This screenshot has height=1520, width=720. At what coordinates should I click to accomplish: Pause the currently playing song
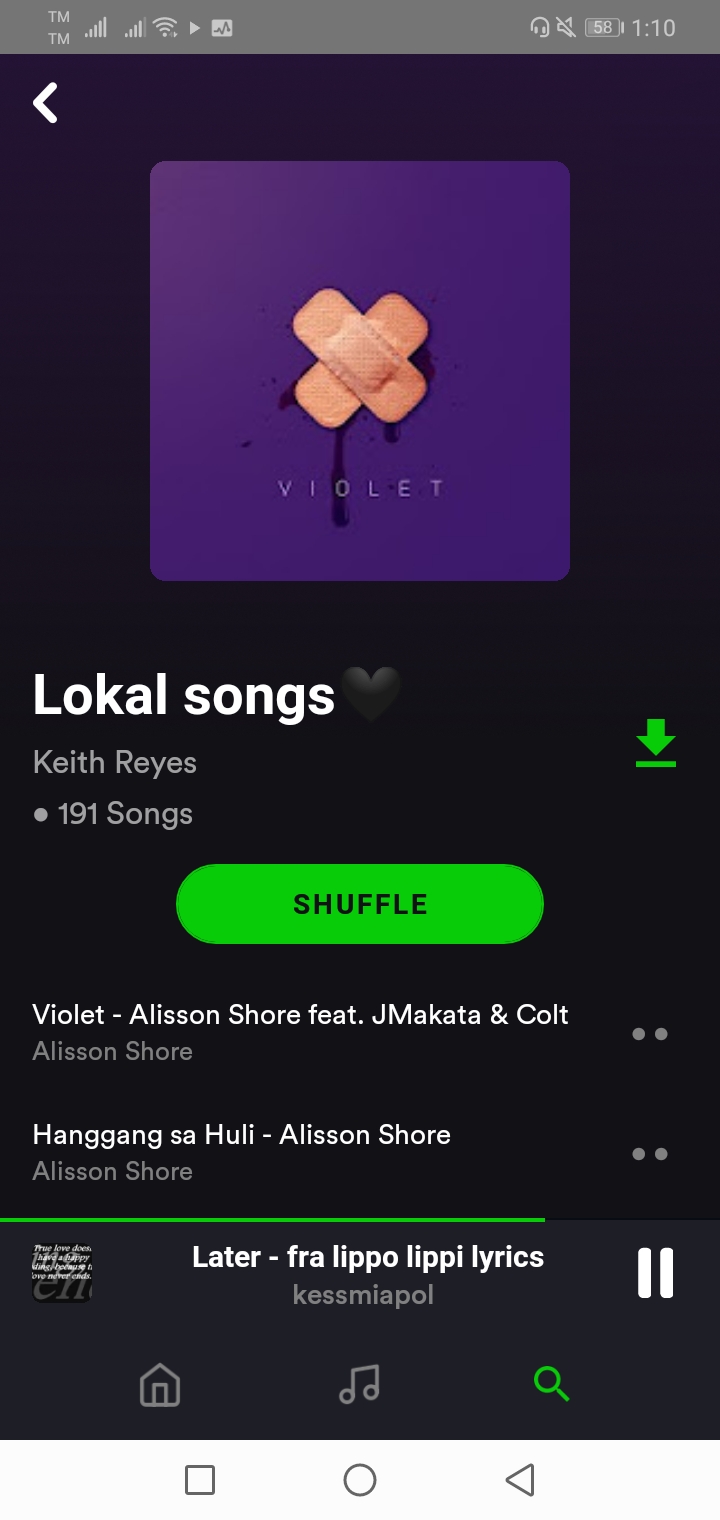click(656, 1273)
